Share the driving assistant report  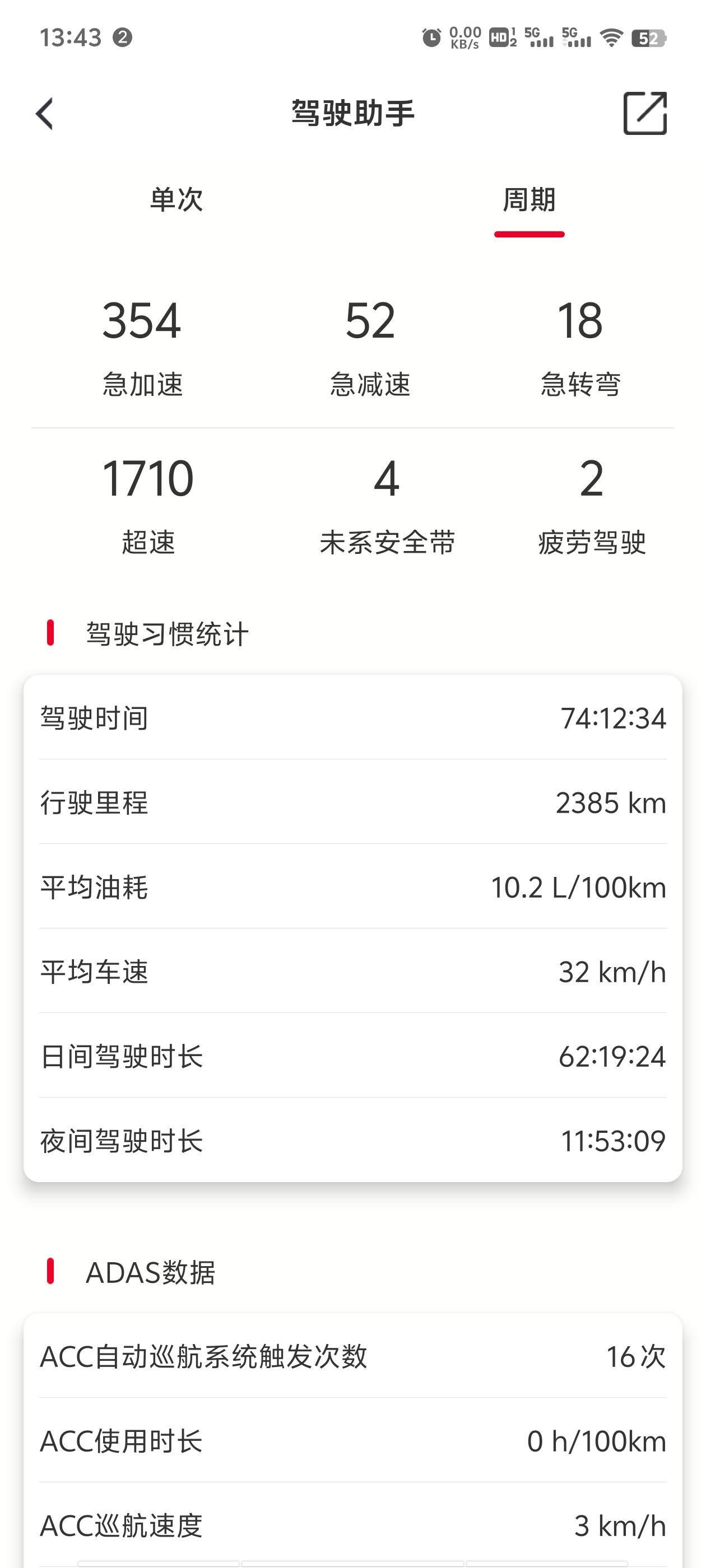644,114
